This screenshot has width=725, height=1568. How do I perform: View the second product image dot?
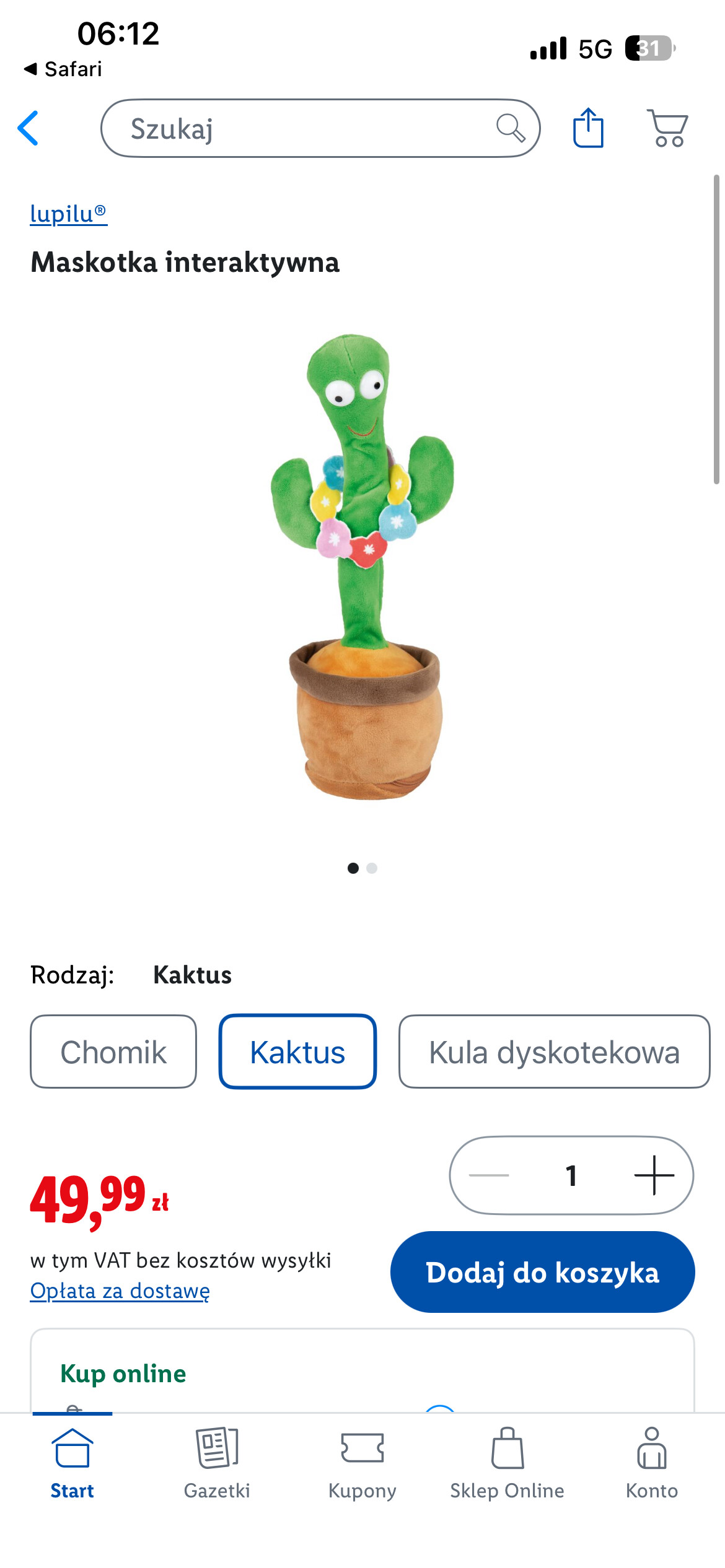[372, 868]
